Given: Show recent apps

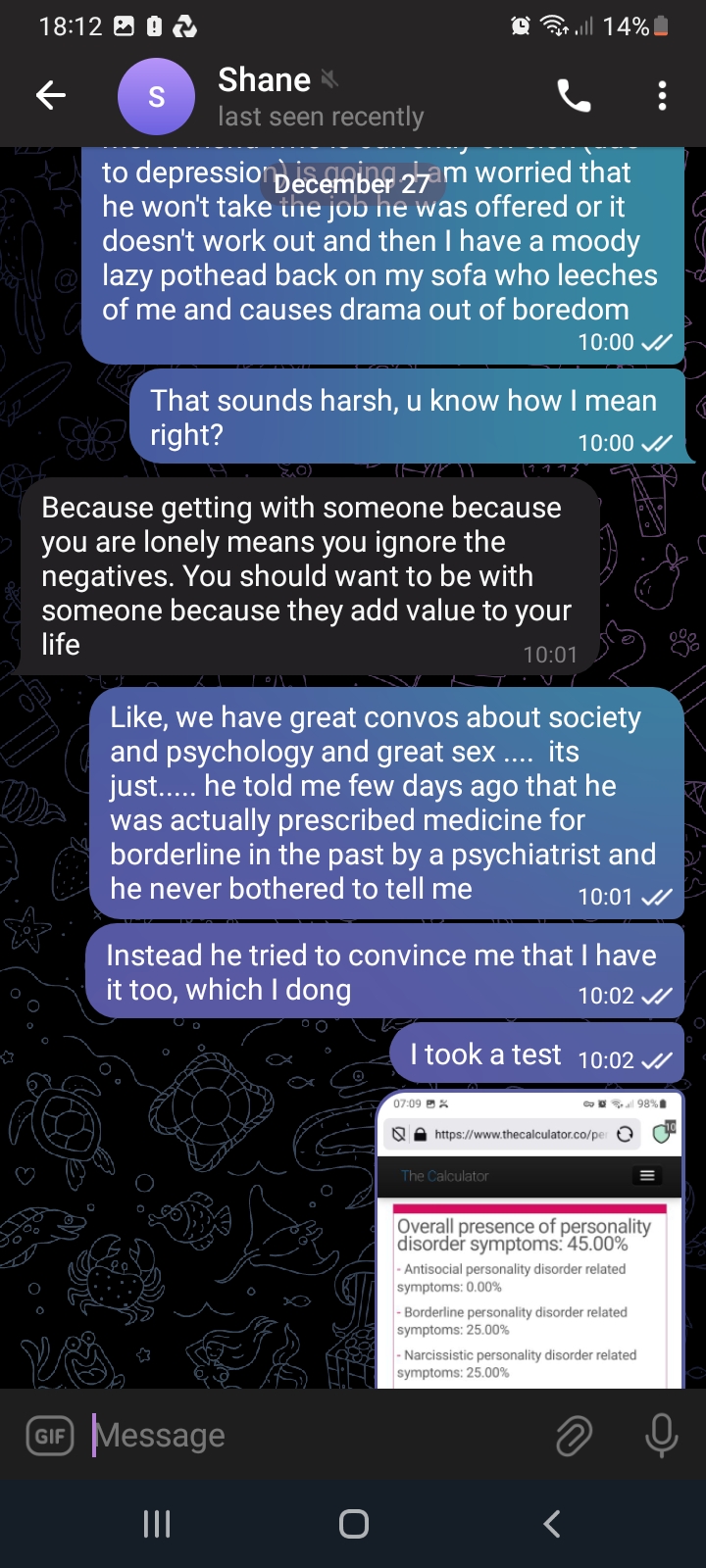Looking at the screenshot, I should tap(157, 1524).
